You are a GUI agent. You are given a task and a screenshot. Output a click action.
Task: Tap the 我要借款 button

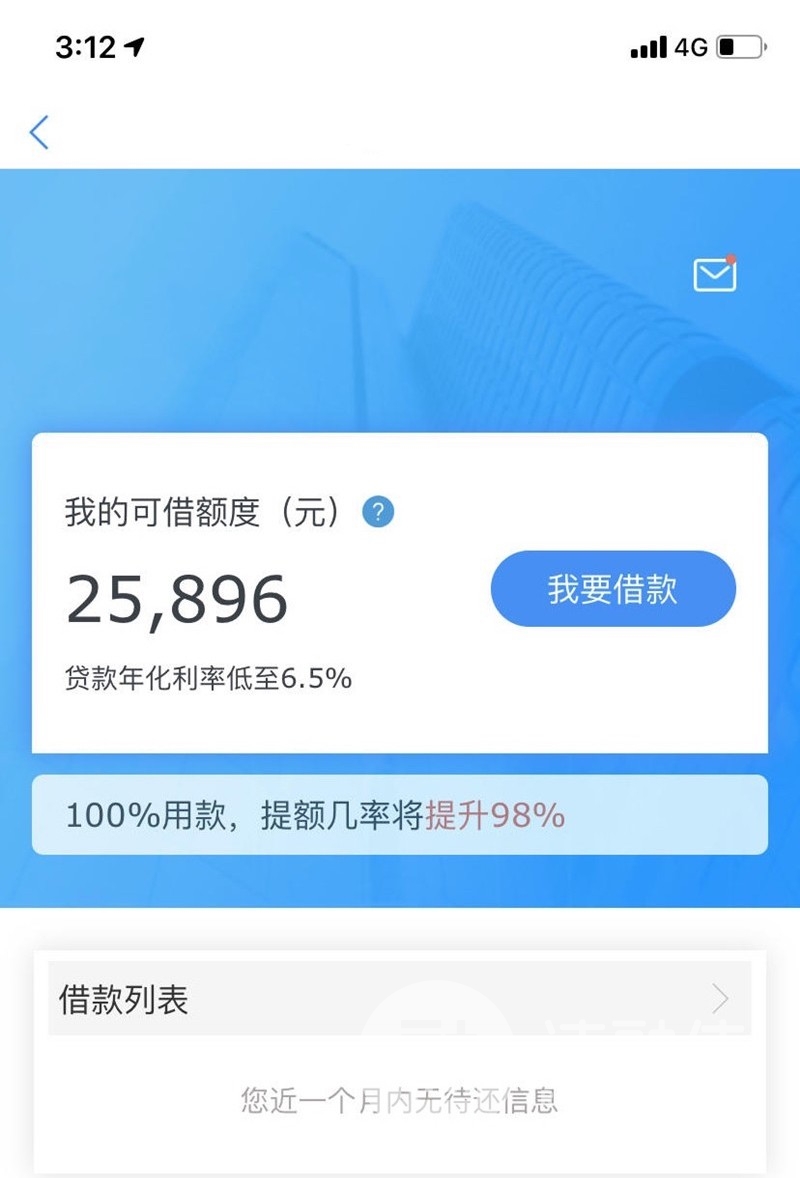pos(613,589)
